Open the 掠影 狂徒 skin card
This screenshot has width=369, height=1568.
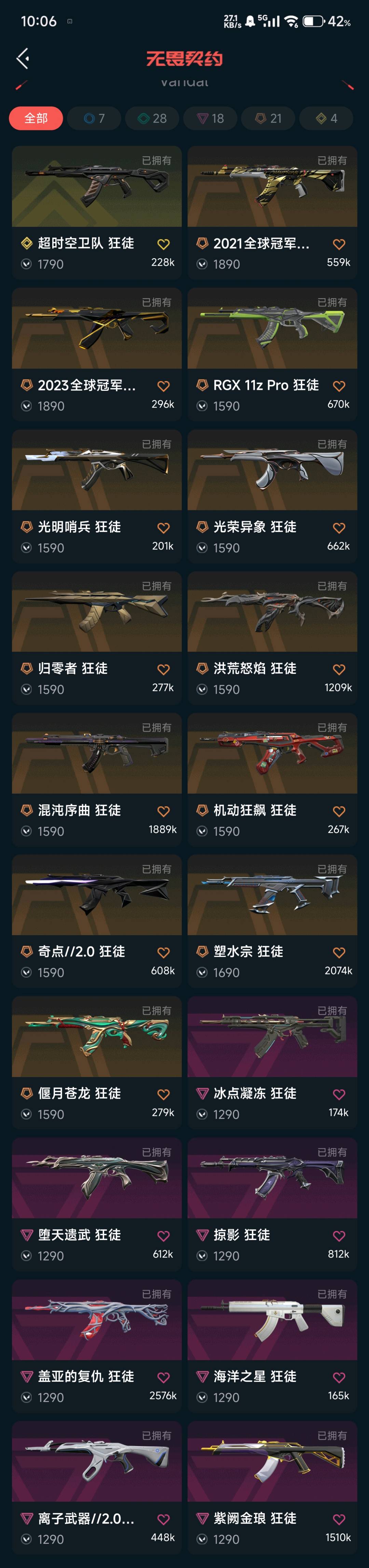(272, 1204)
